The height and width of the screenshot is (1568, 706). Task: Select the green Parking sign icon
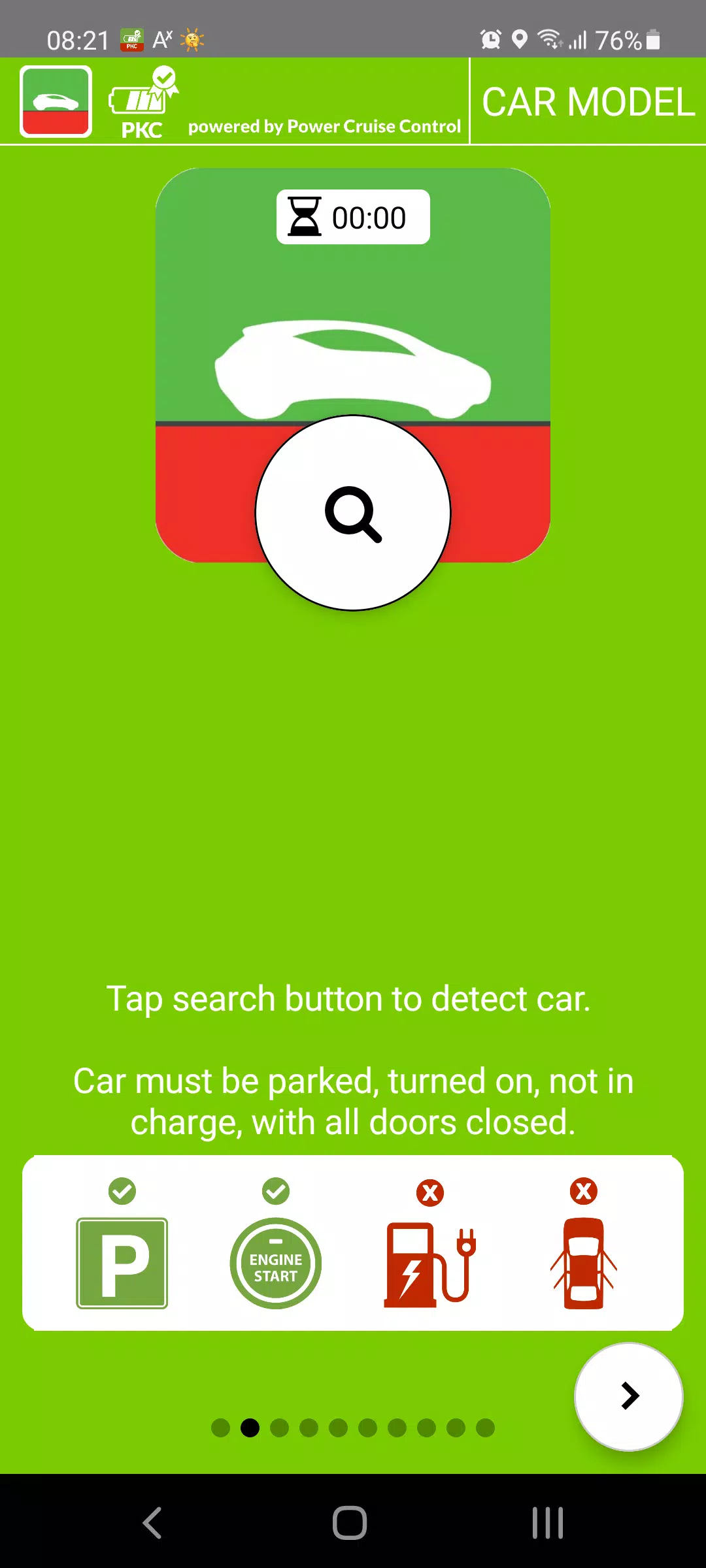click(x=122, y=1261)
